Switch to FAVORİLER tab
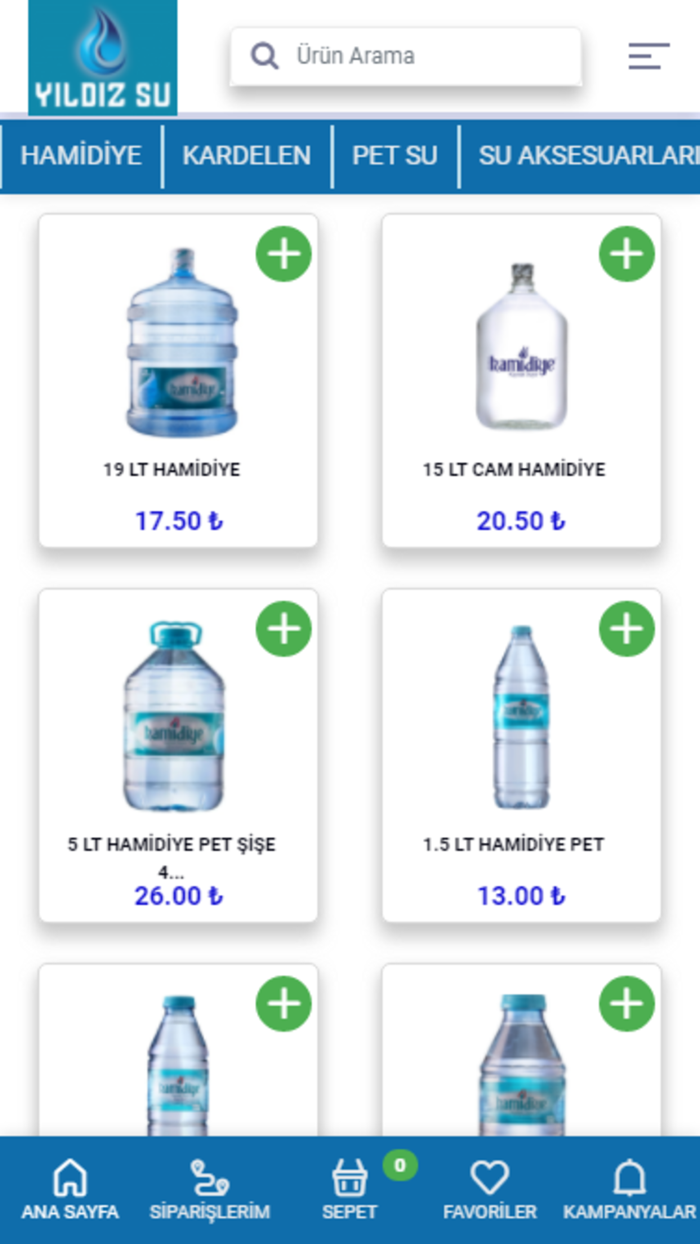Viewport: 700px width, 1244px height. click(490, 1190)
